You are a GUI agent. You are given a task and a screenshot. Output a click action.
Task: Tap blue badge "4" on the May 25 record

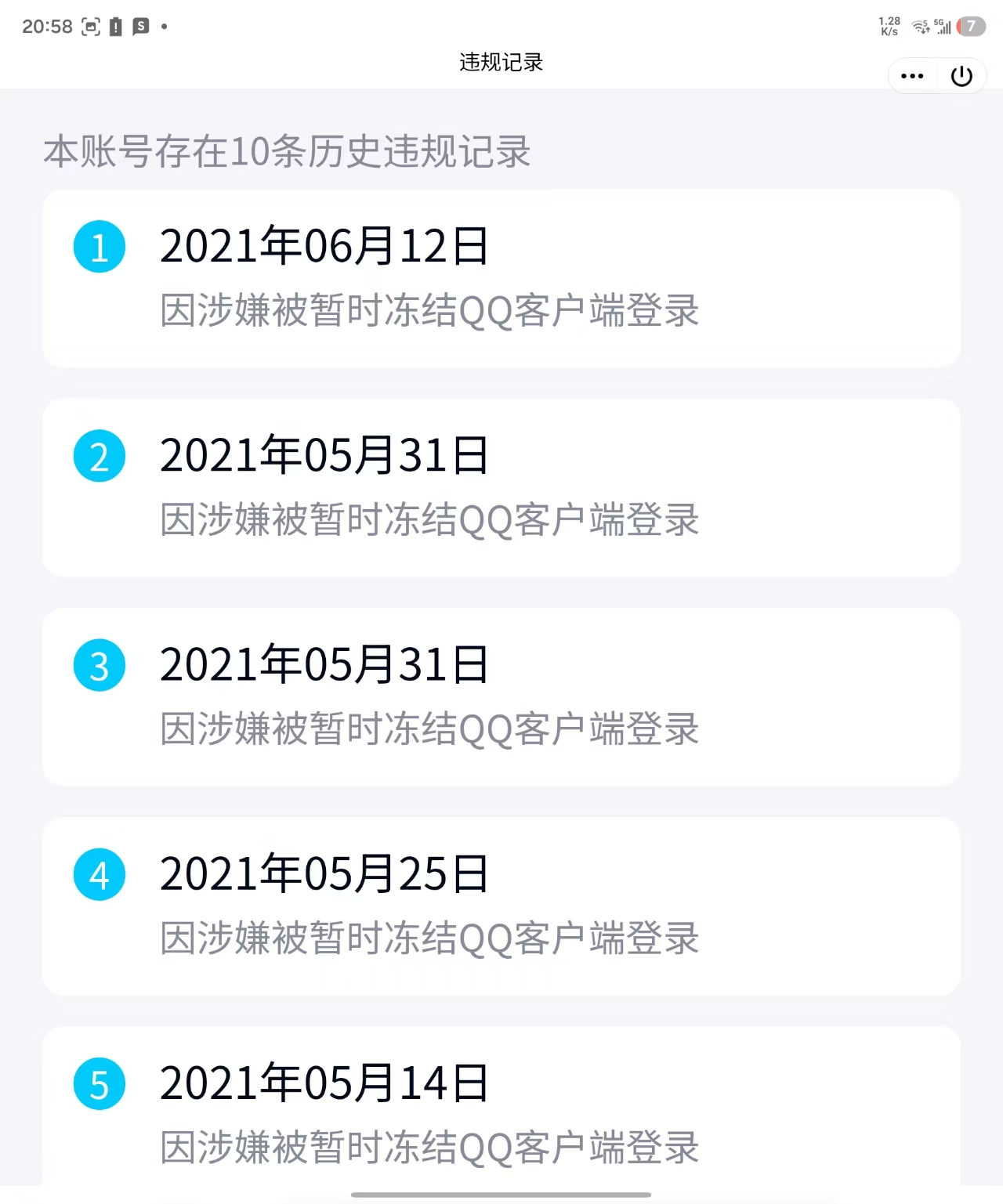tap(99, 875)
